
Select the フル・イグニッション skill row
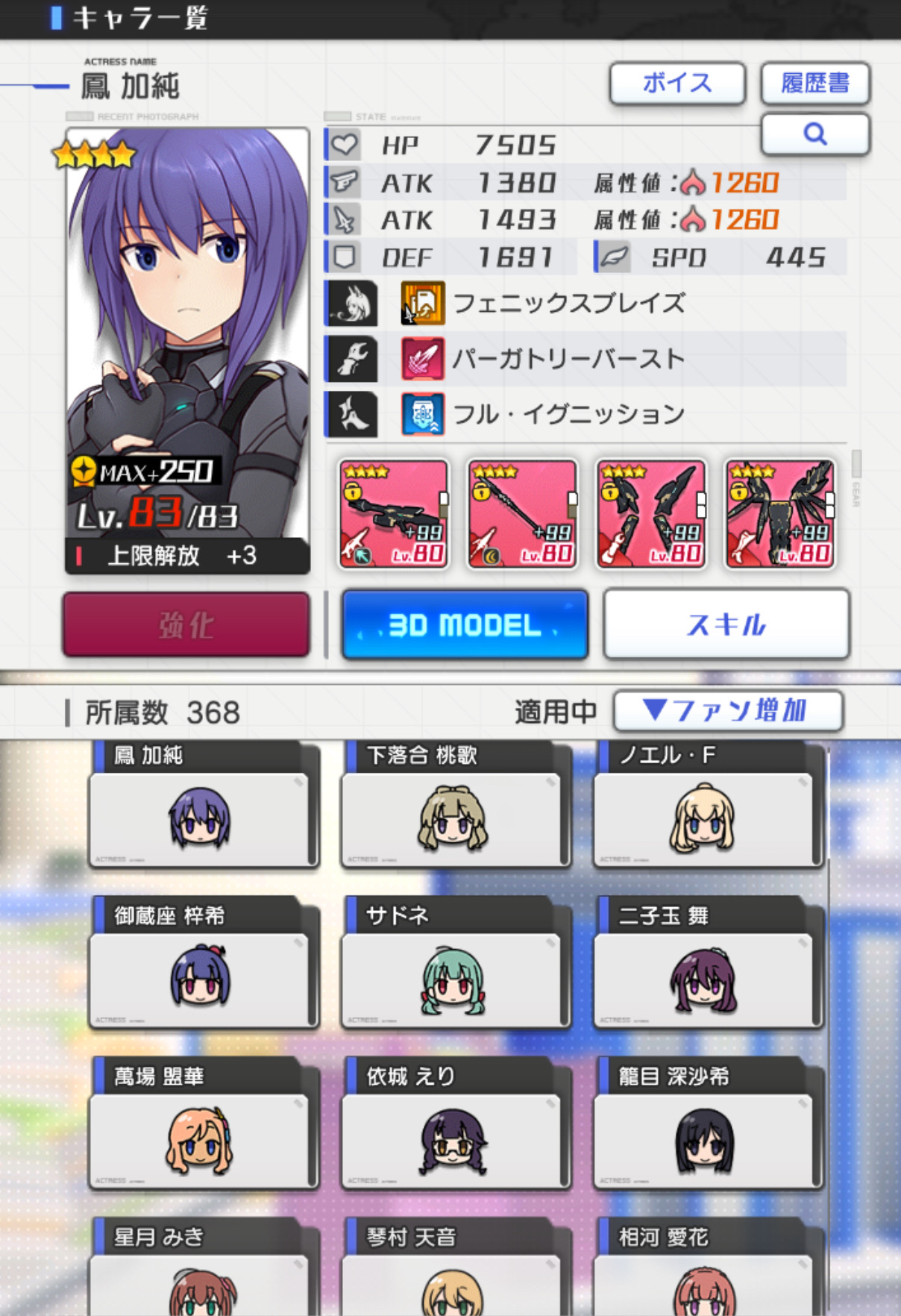586,414
